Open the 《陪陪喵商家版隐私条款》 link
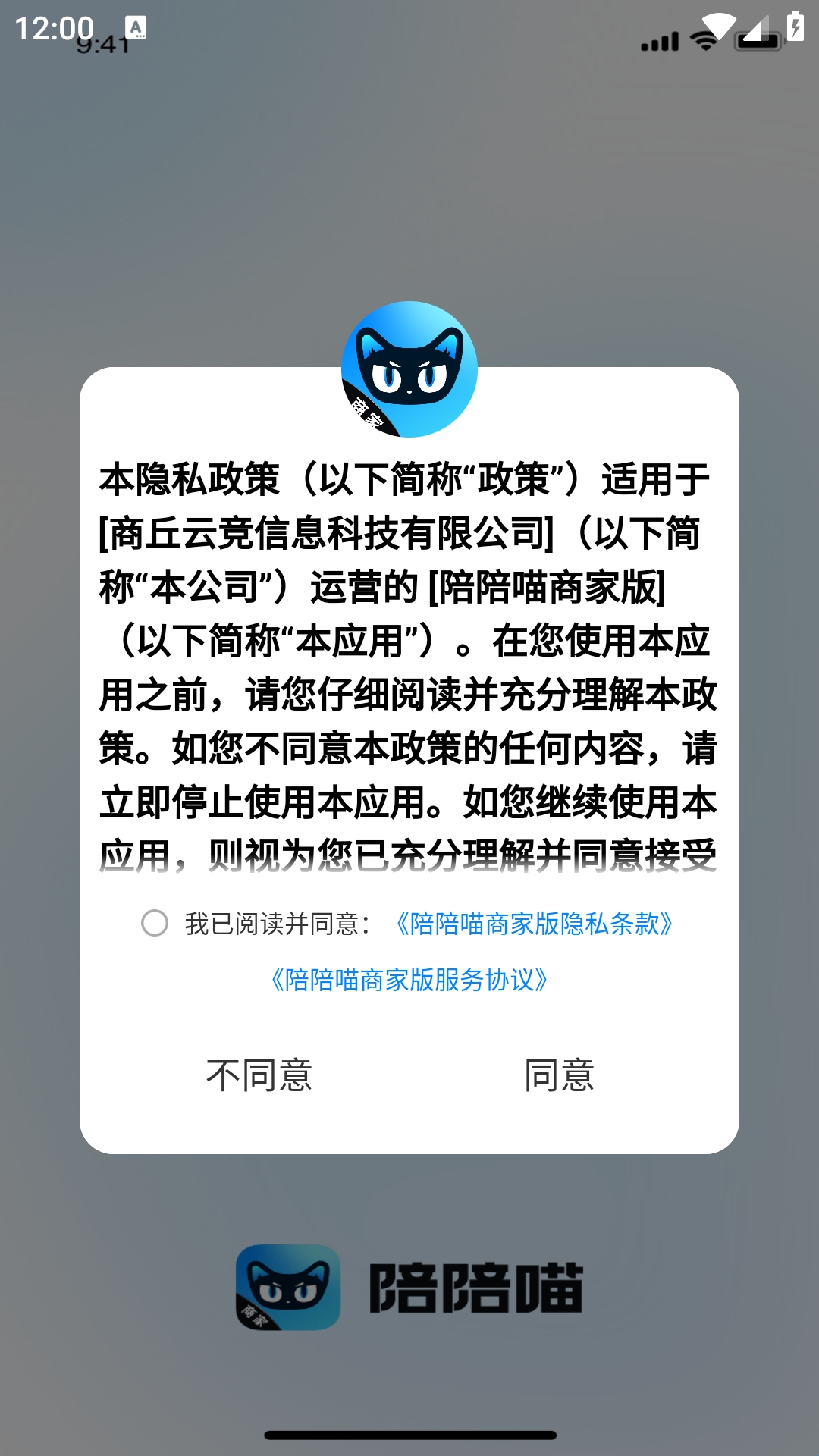This screenshot has width=819, height=1456. [x=535, y=924]
